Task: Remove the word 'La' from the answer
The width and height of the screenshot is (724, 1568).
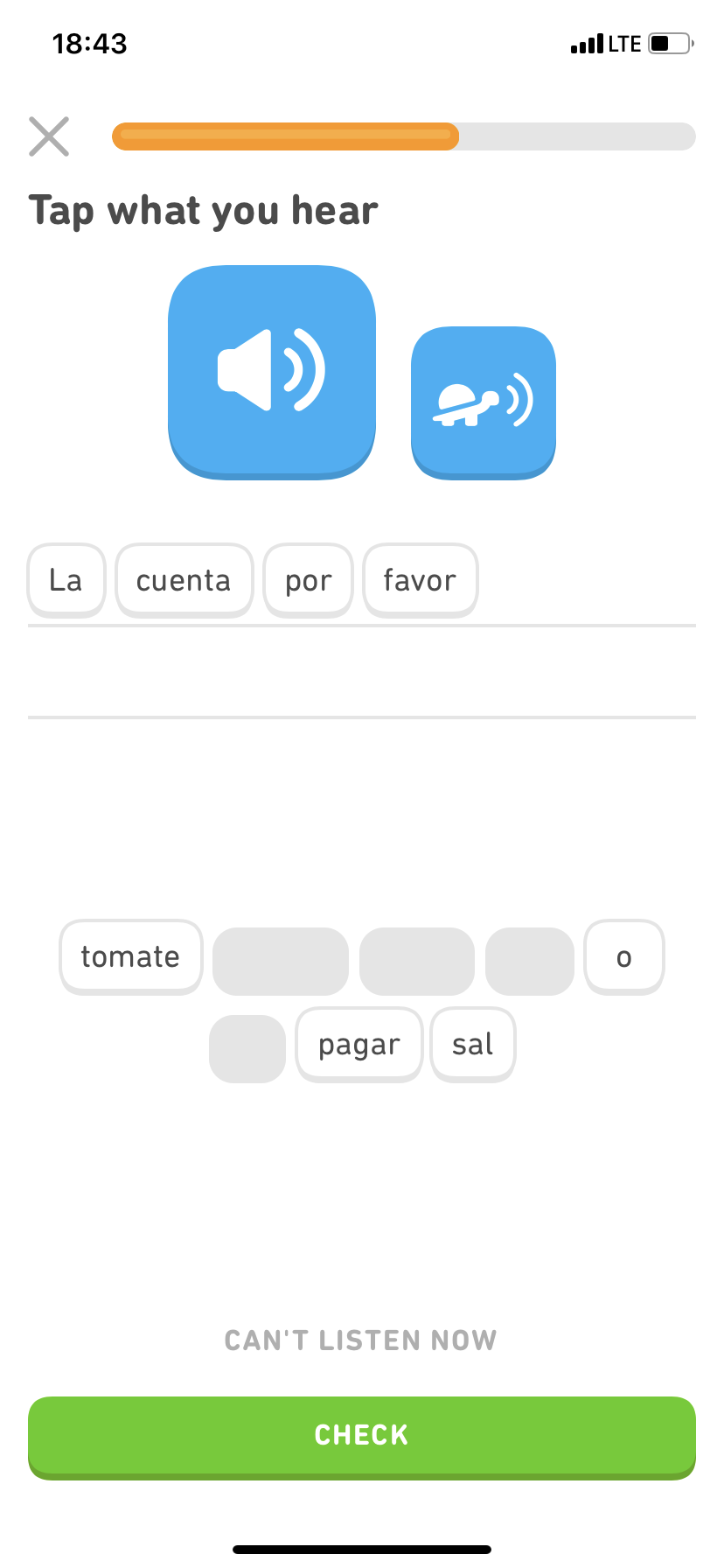Action: point(66,580)
